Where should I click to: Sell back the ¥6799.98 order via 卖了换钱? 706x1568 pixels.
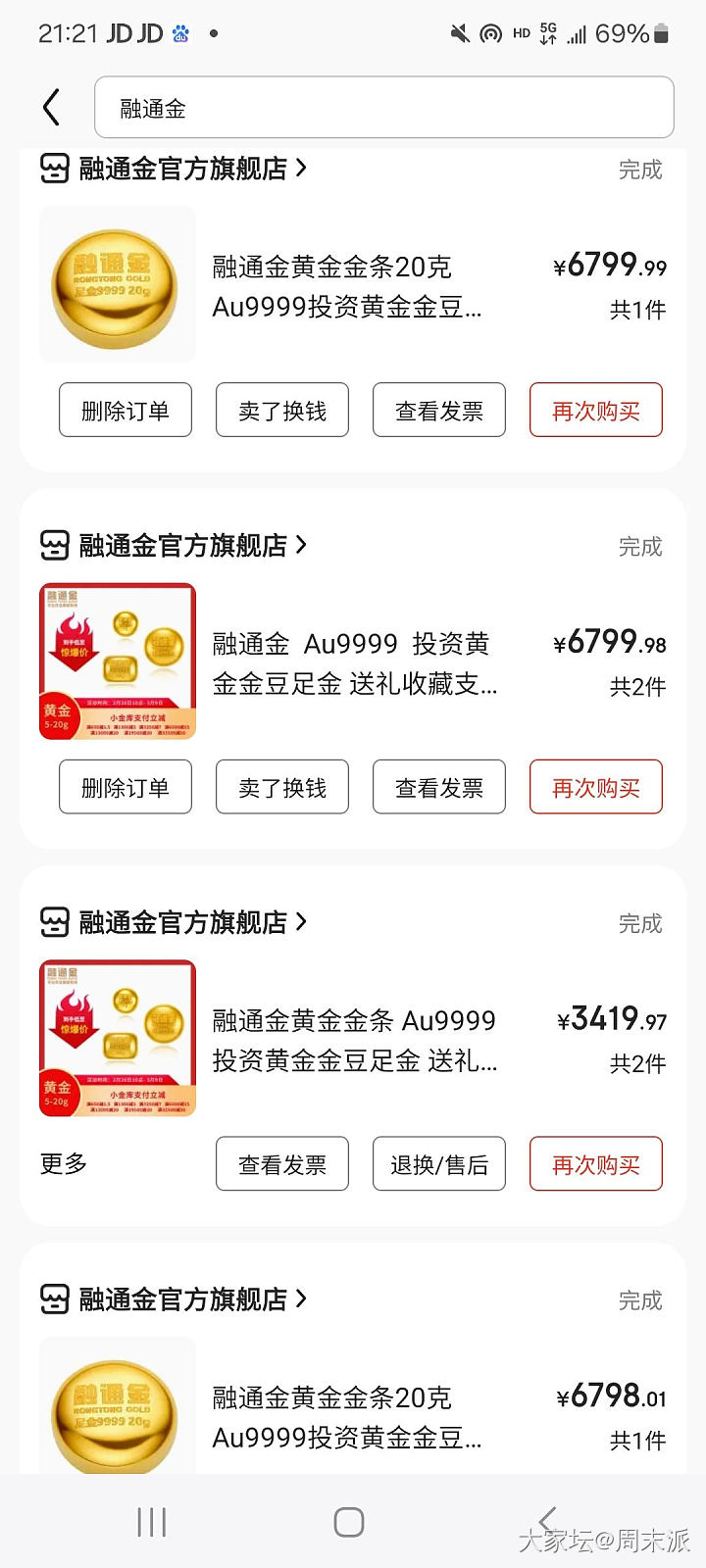point(282,787)
